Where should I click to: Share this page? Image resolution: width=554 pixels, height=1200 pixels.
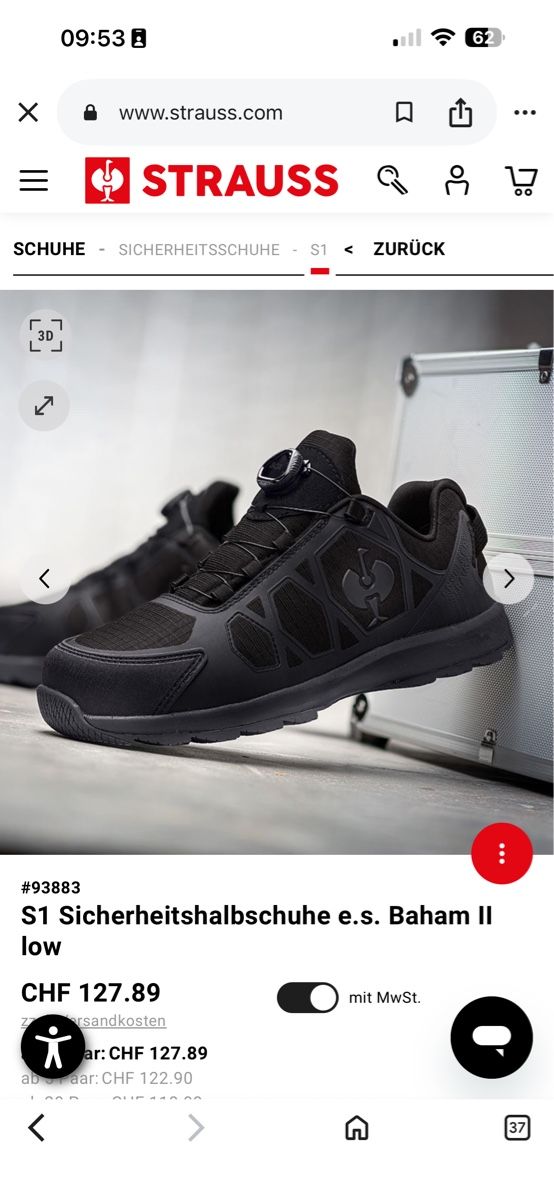[460, 112]
